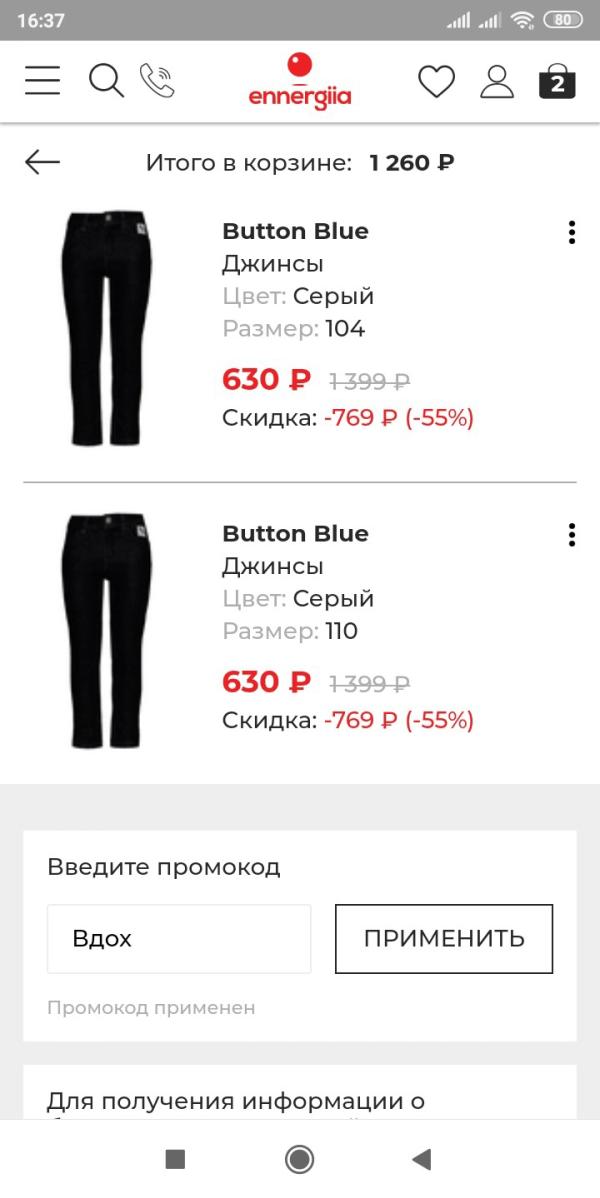600x1198 pixels.
Task: Open options for jeans size 104
Action: tap(571, 232)
